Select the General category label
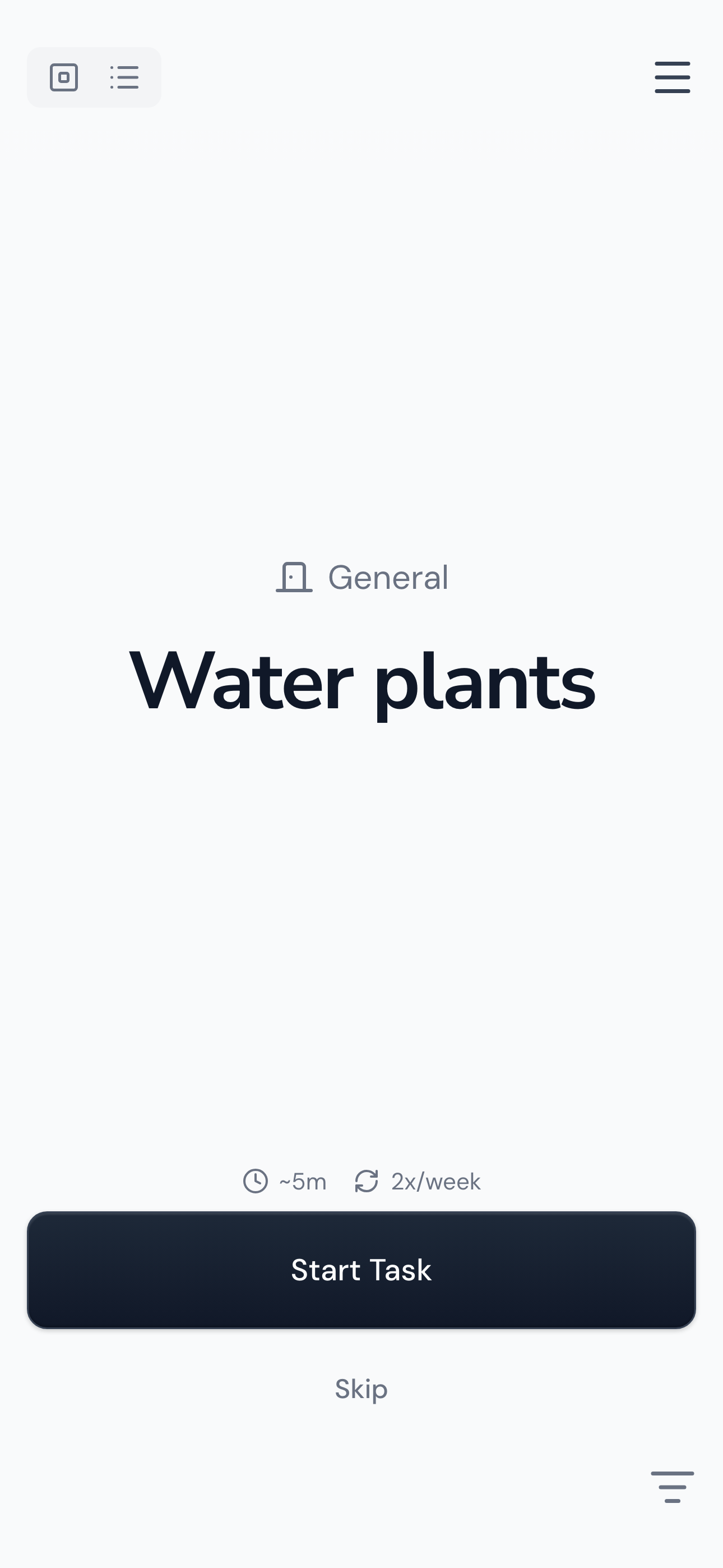723x1568 pixels. tap(387, 577)
